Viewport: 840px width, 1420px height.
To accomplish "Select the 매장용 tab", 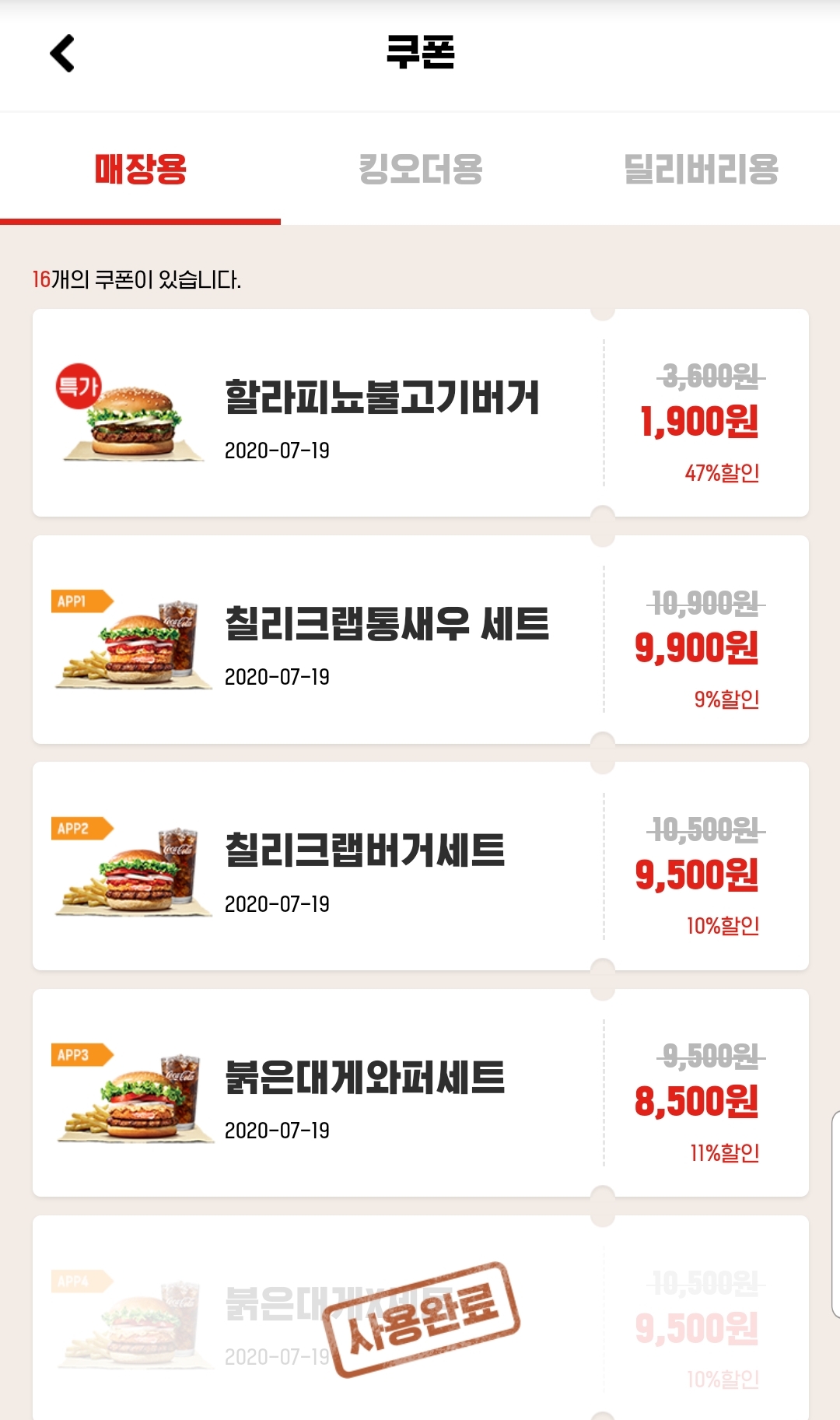I will 141,169.
